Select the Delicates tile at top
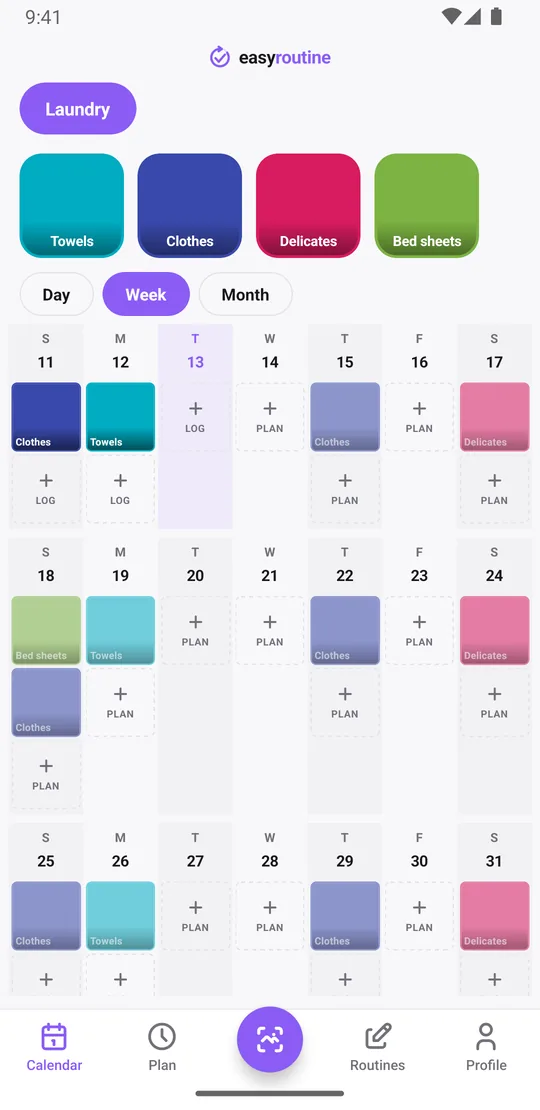The height and width of the screenshot is (1110, 540). tap(308, 205)
